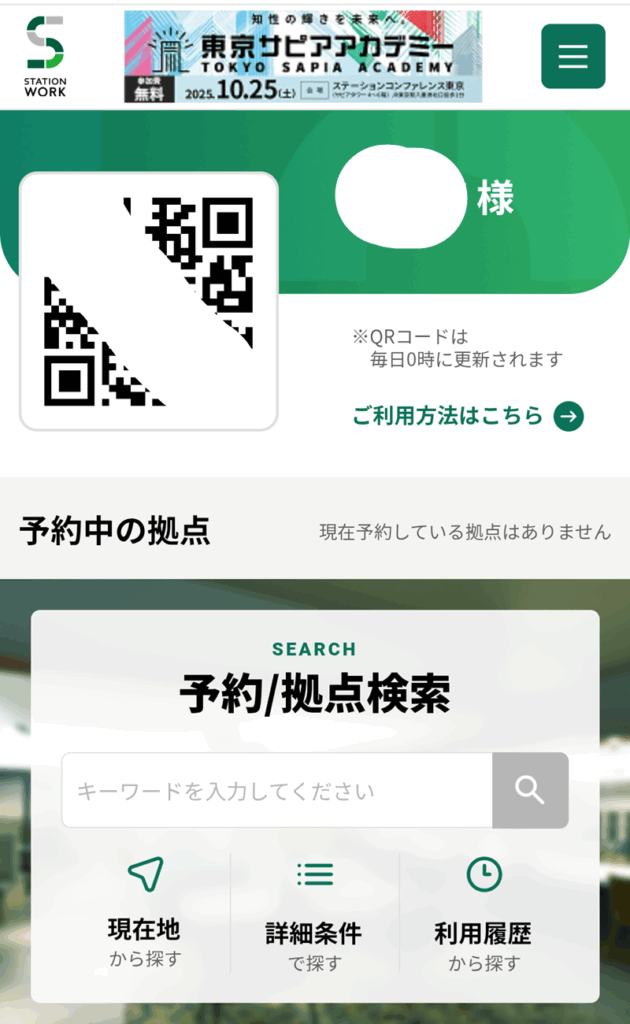This screenshot has height=1024, width=630.
Task: Tap the magnifier search button
Action: 530,790
